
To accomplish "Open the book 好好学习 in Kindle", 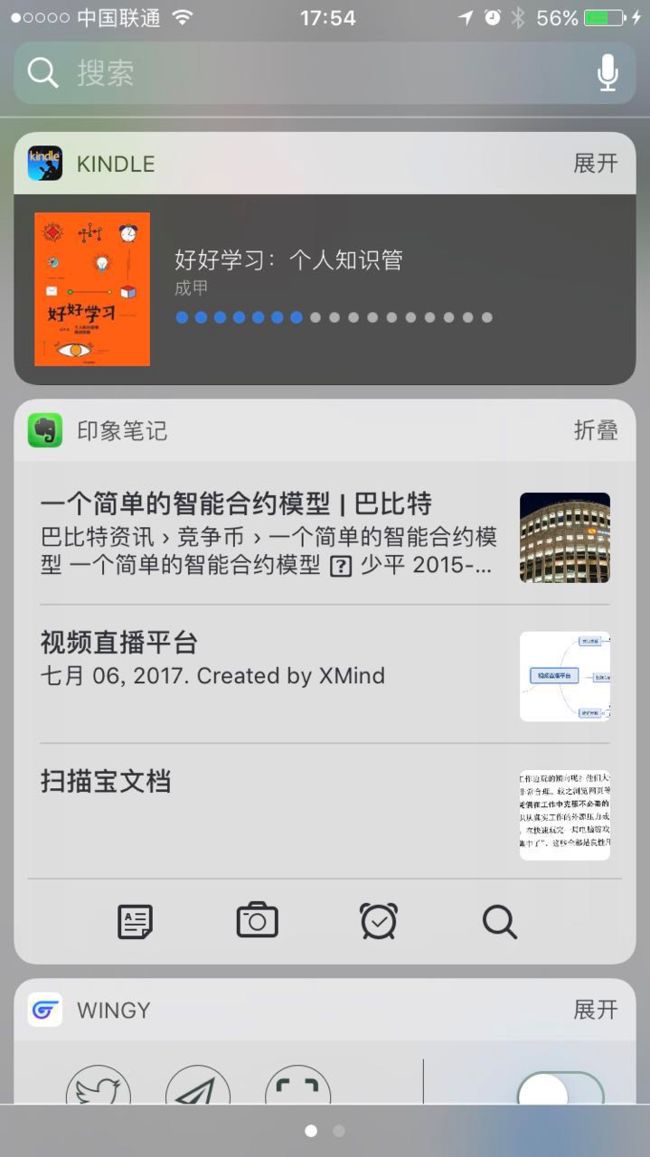I will point(325,289).
